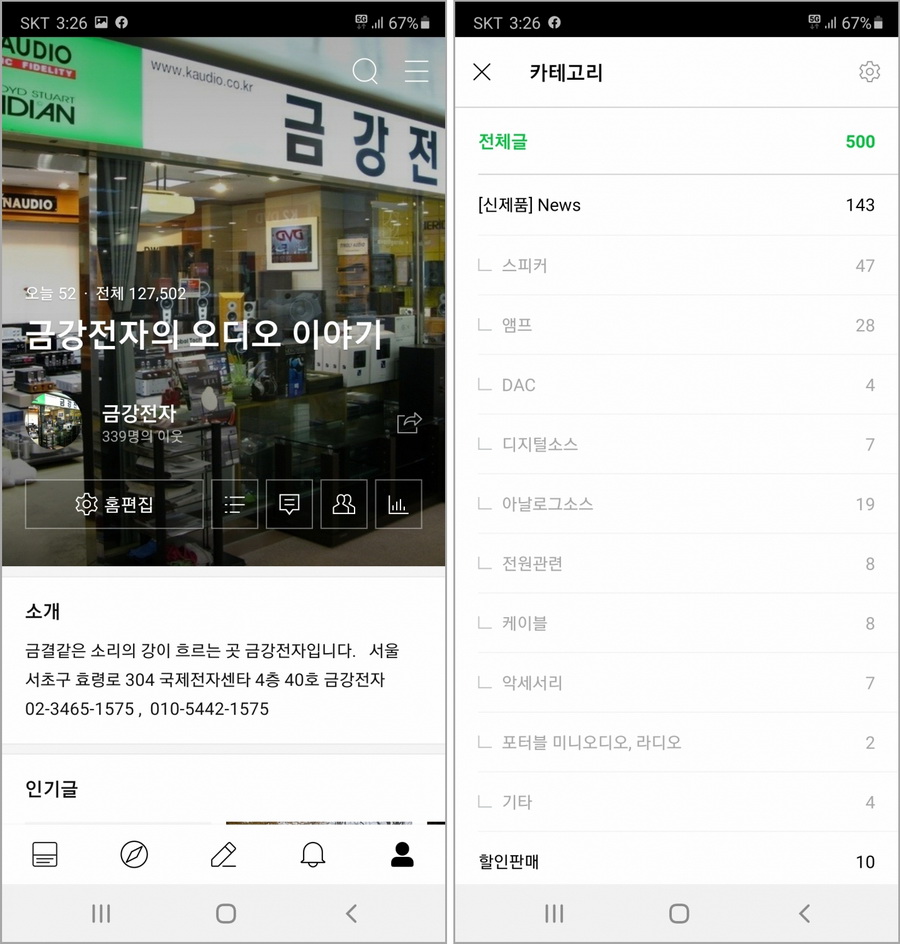Close the 카테고리 screen
The image size is (900, 944).
[482, 72]
